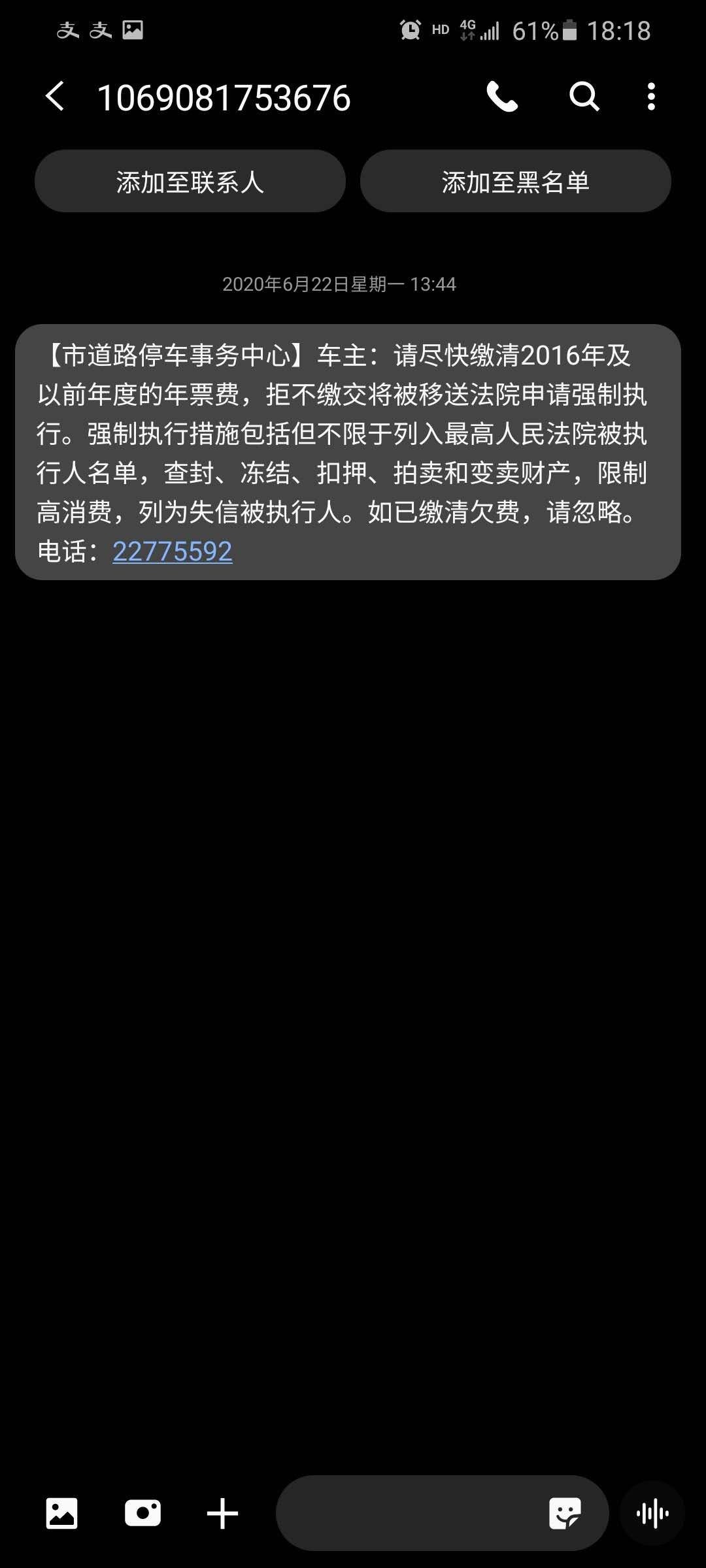706x1568 pixels.
Task: Tap 添加至黑名单 to block the sender
Action: coord(515,182)
